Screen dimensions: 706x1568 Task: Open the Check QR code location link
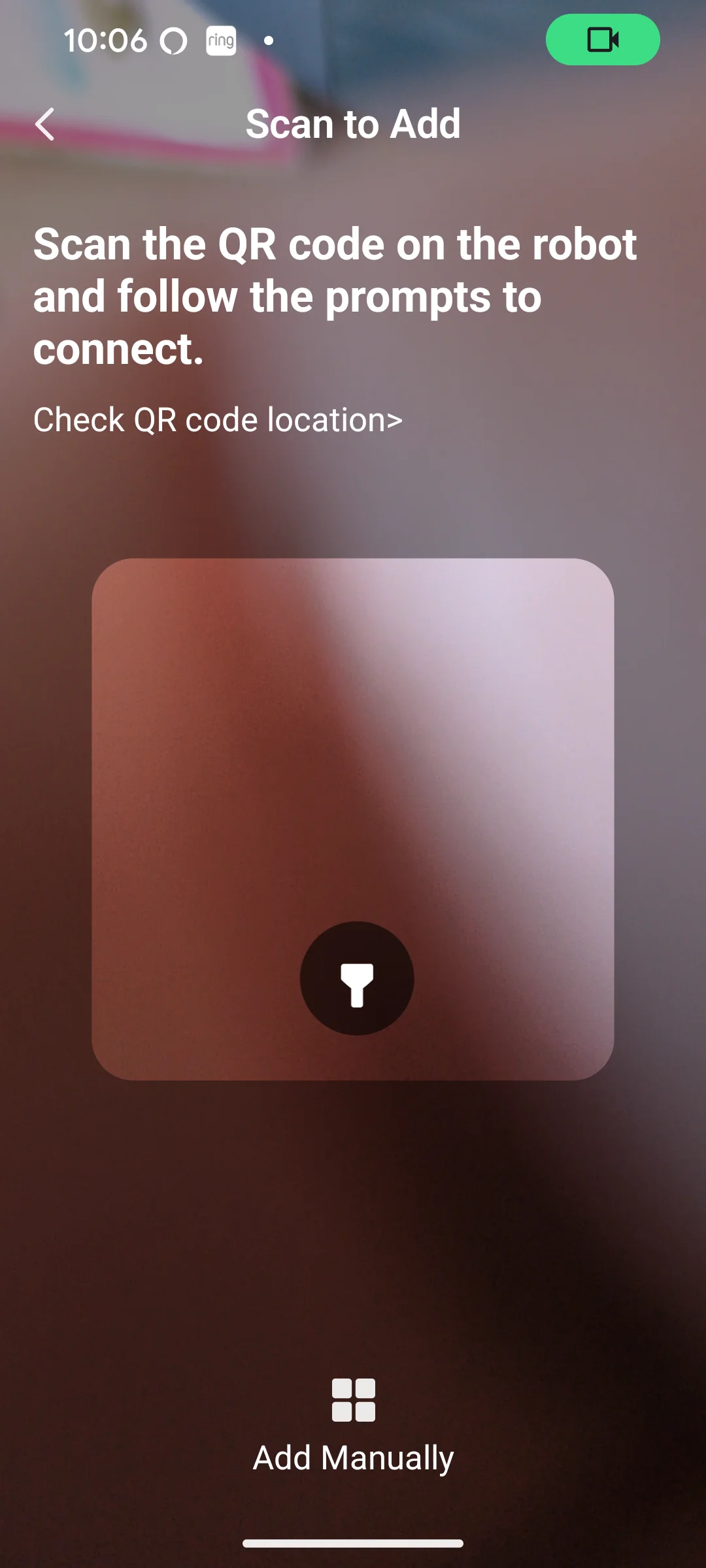pos(218,419)
